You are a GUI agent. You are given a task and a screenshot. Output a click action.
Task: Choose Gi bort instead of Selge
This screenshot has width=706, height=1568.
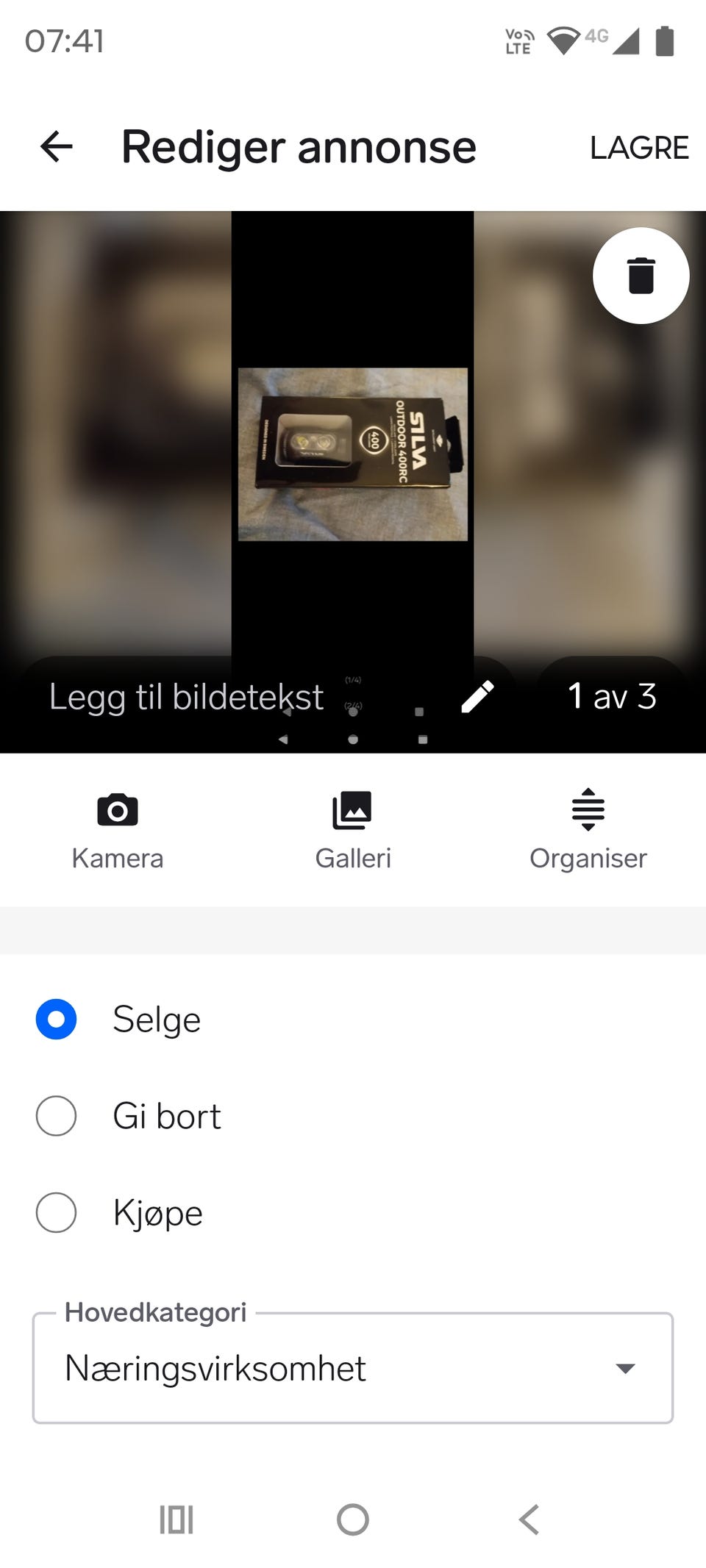click(x=55, y=1116)
